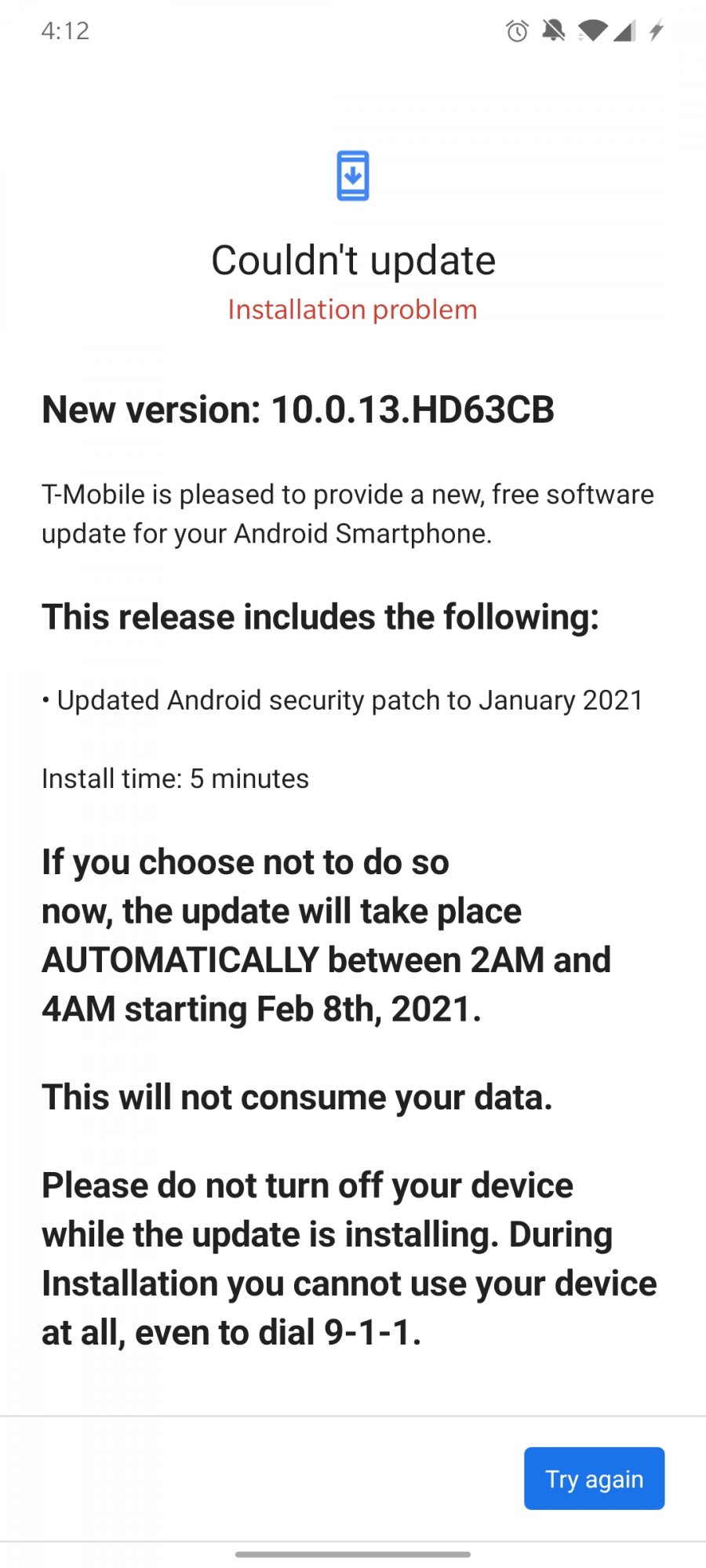The height and width of the screenshot is (1568, 706).
Task: Tap the release notes heading
Action: (321, 617)
